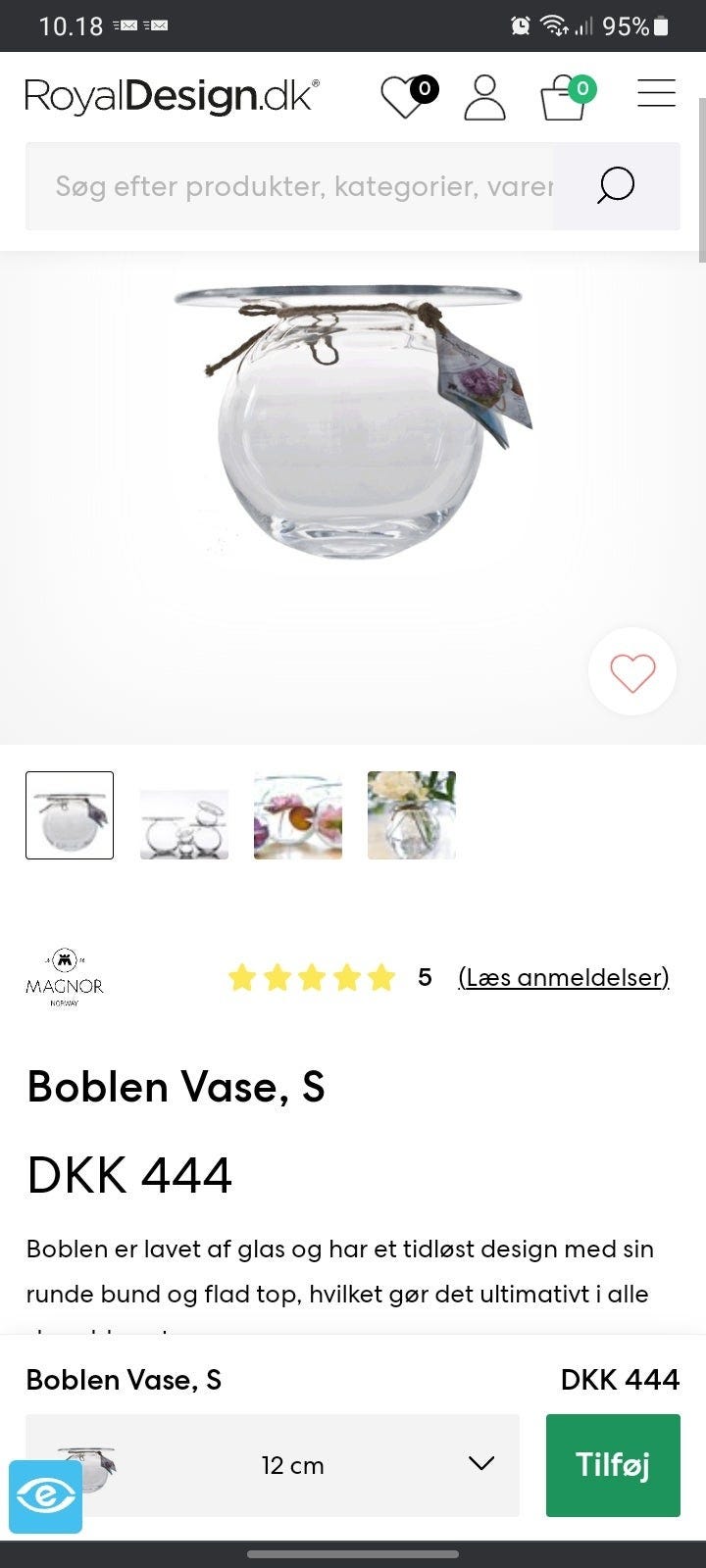View thumbnail of vase with white flowers

tap(412, 815)
